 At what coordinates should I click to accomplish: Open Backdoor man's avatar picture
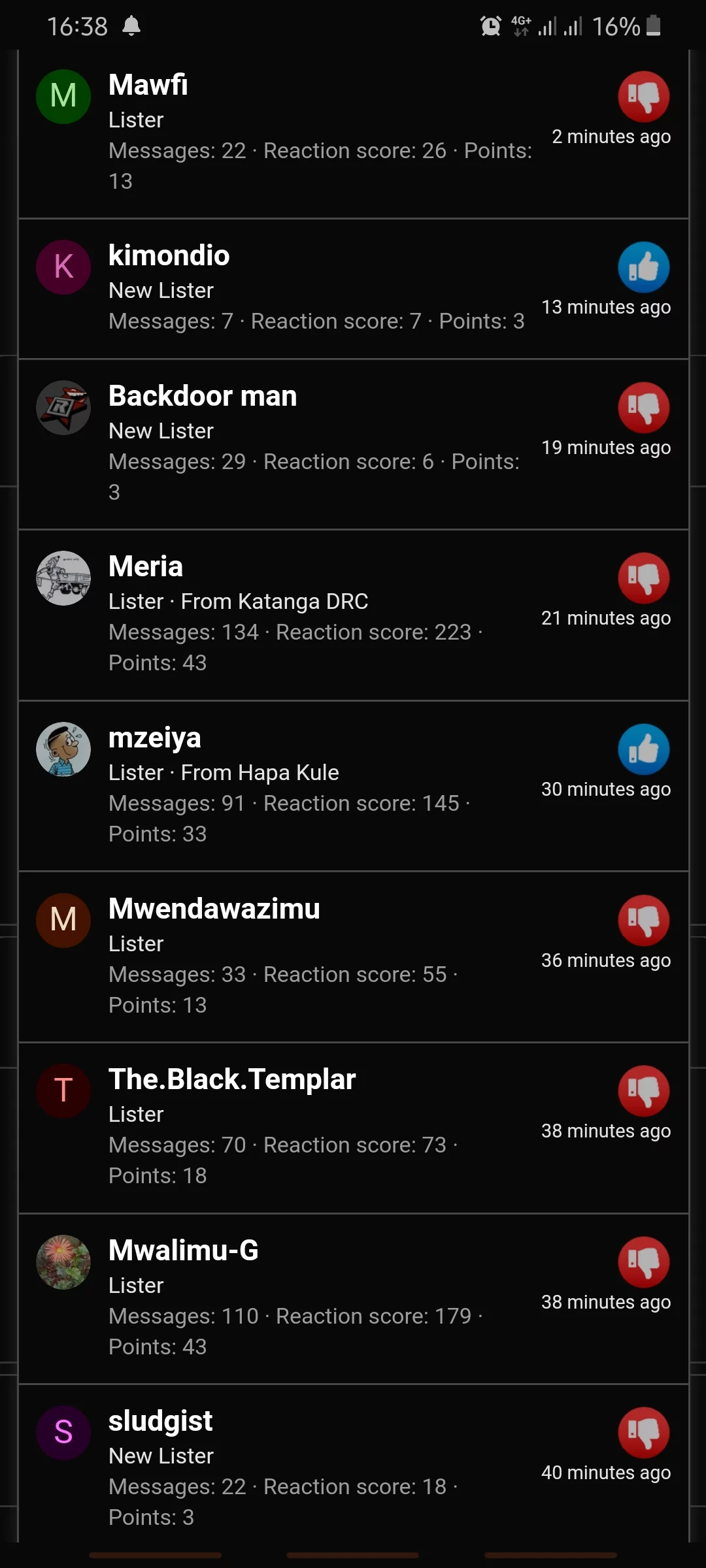click(x=63, y=408)
